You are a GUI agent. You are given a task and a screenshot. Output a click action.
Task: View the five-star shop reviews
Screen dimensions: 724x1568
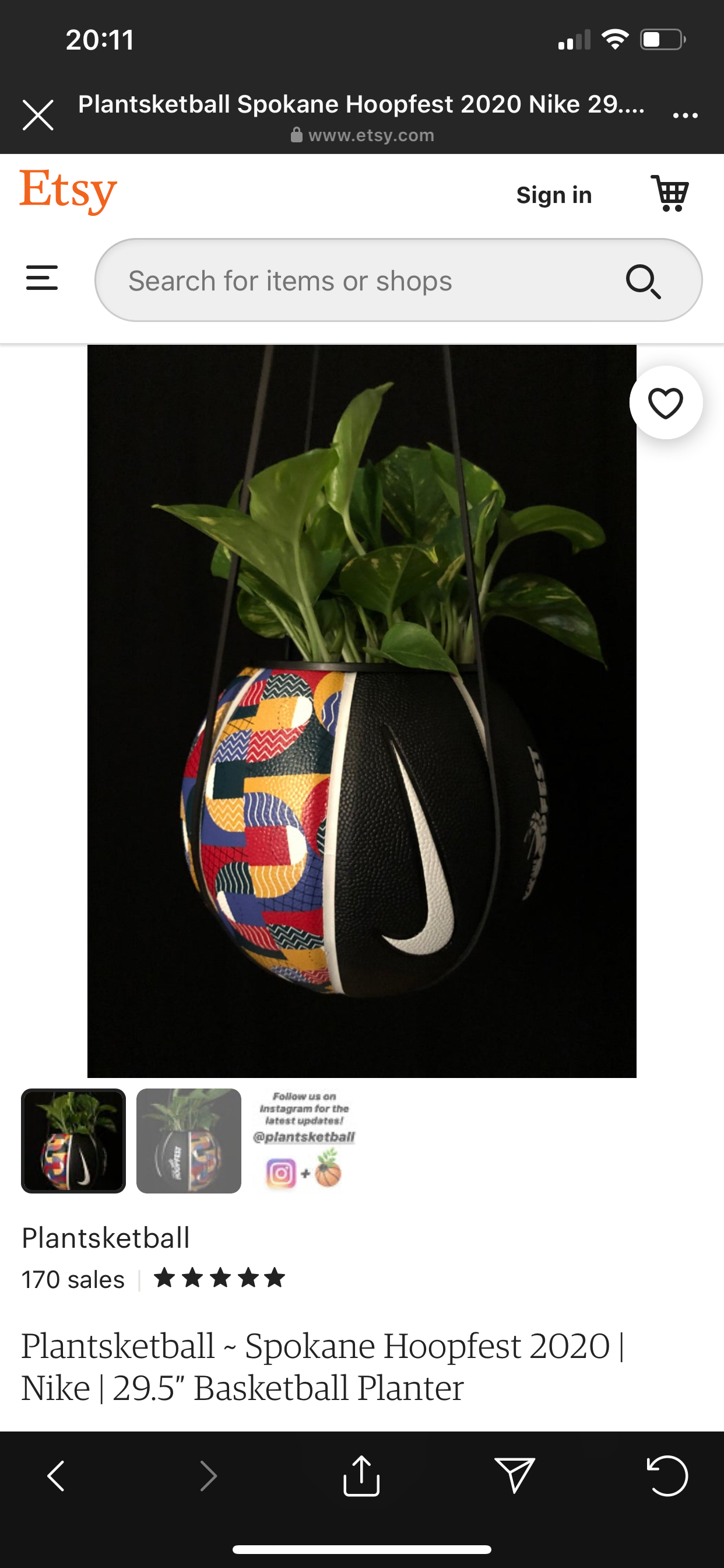[220, 1278]
